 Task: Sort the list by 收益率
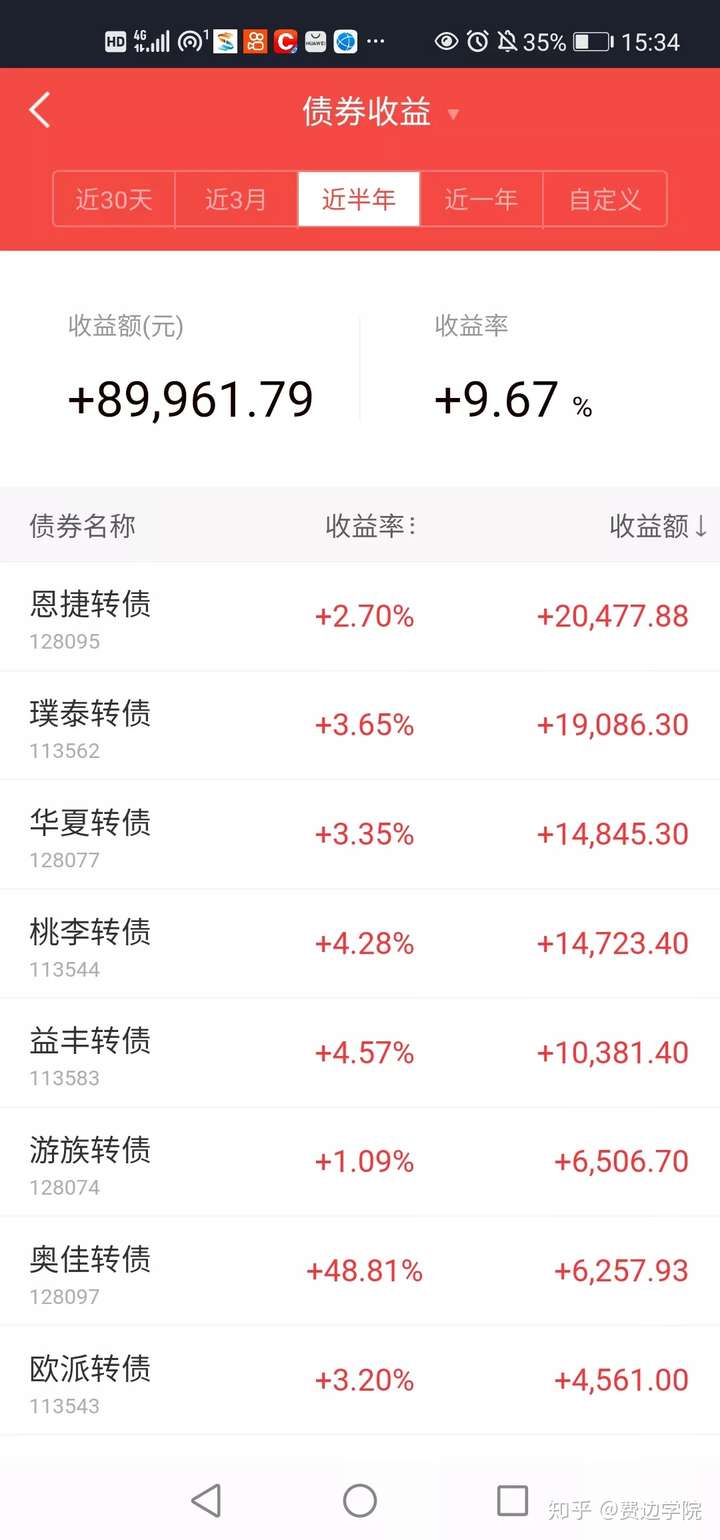[x=370, y=526]
